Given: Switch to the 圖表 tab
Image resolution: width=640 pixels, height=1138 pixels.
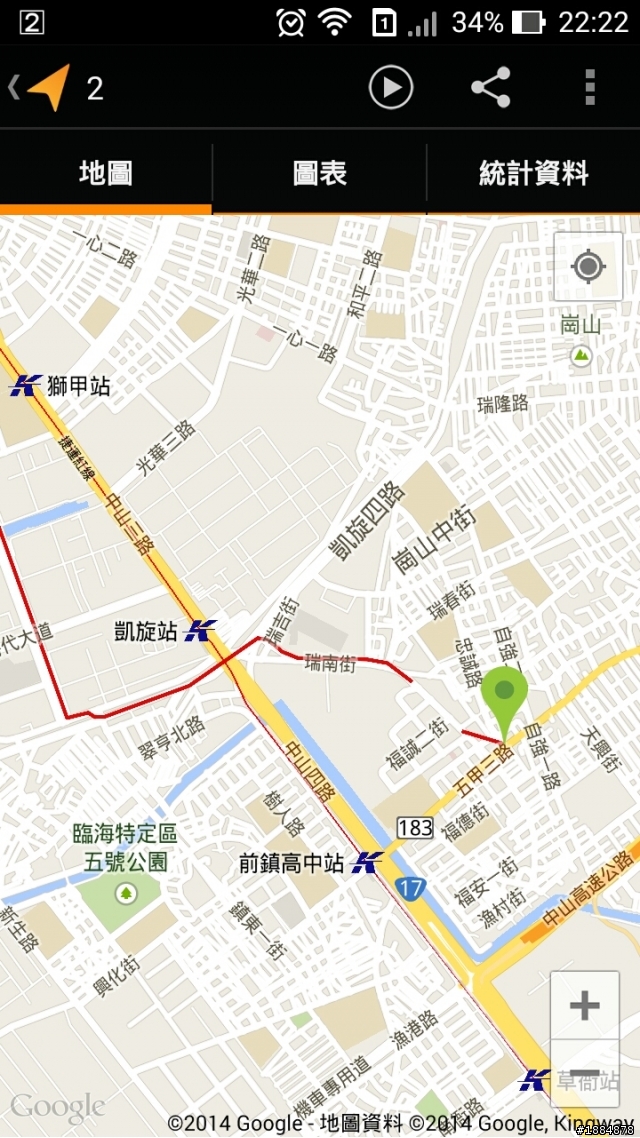Looking at the screenshot, I should [320, 174].
